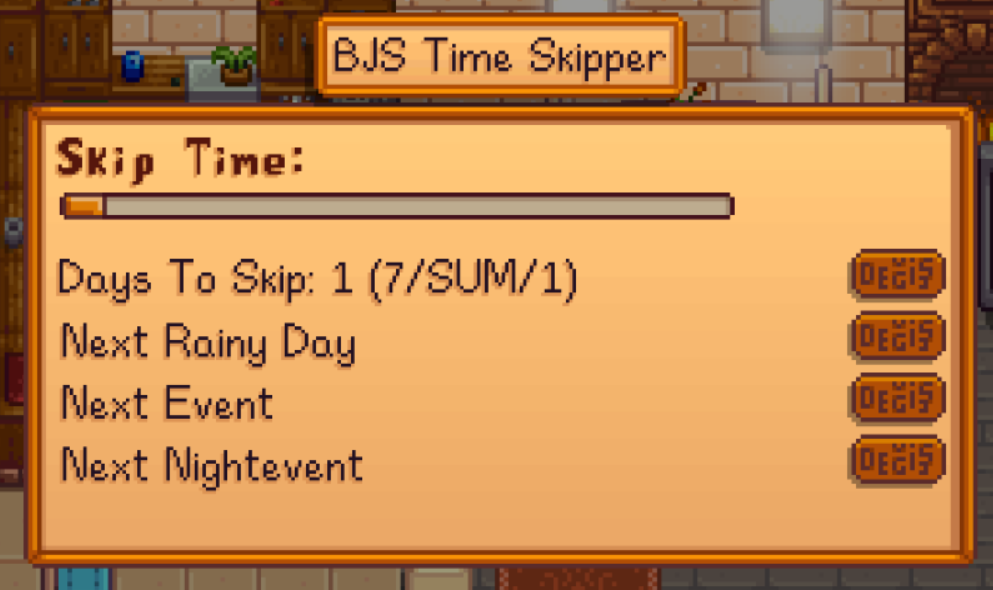
Task: Tap the button beside Next Nightevent
Action: point(897,461)
